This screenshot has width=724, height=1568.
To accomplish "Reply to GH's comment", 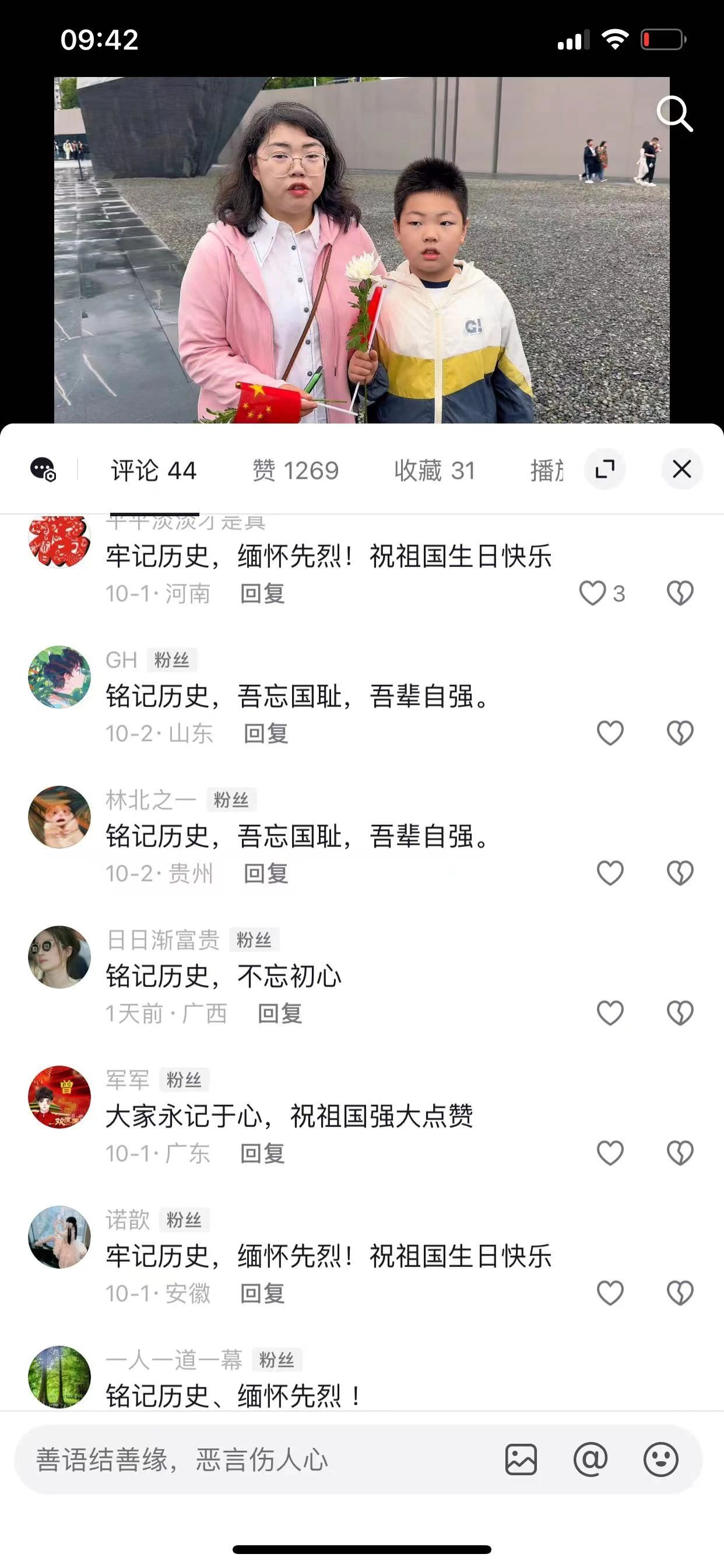I will coord(266,733).
